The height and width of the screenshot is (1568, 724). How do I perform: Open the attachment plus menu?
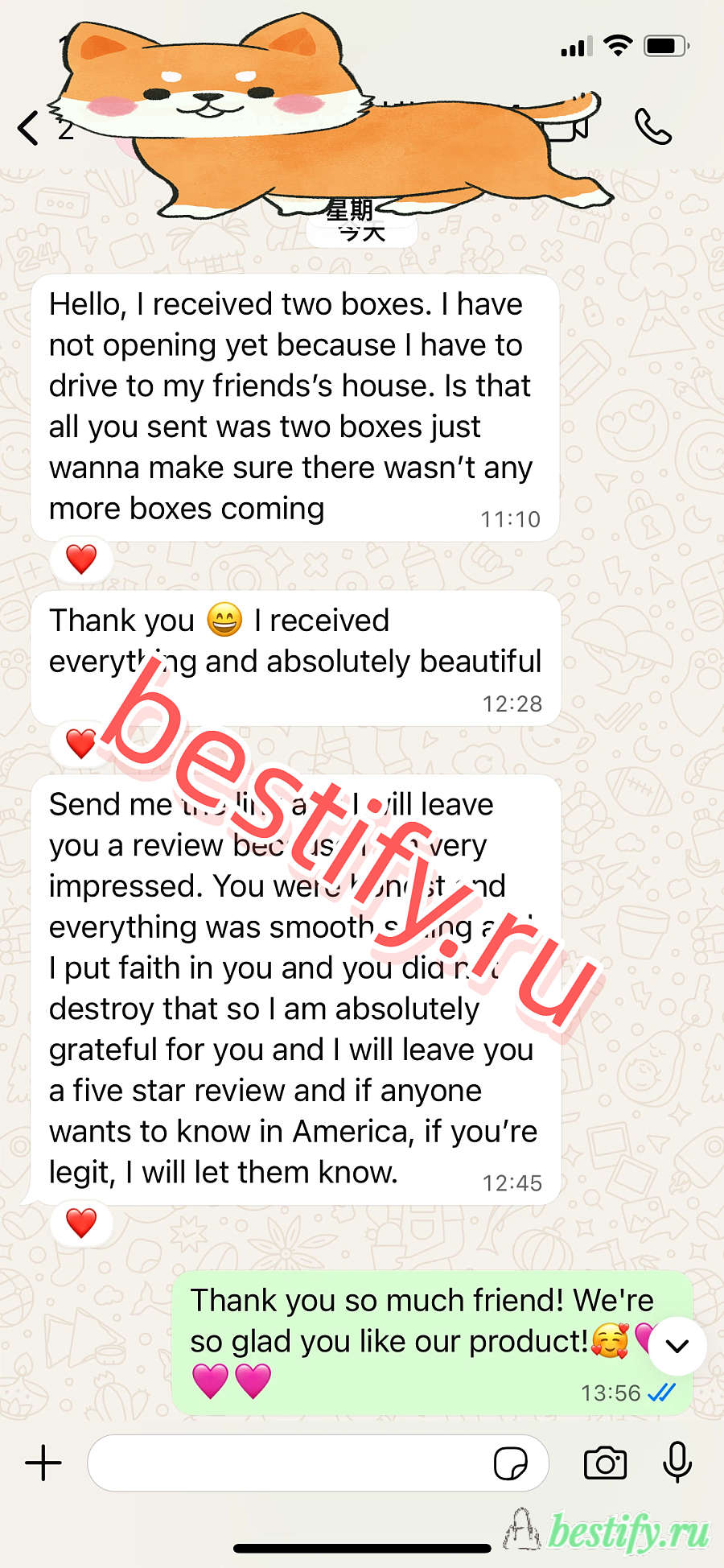(x=43, y=1463)
